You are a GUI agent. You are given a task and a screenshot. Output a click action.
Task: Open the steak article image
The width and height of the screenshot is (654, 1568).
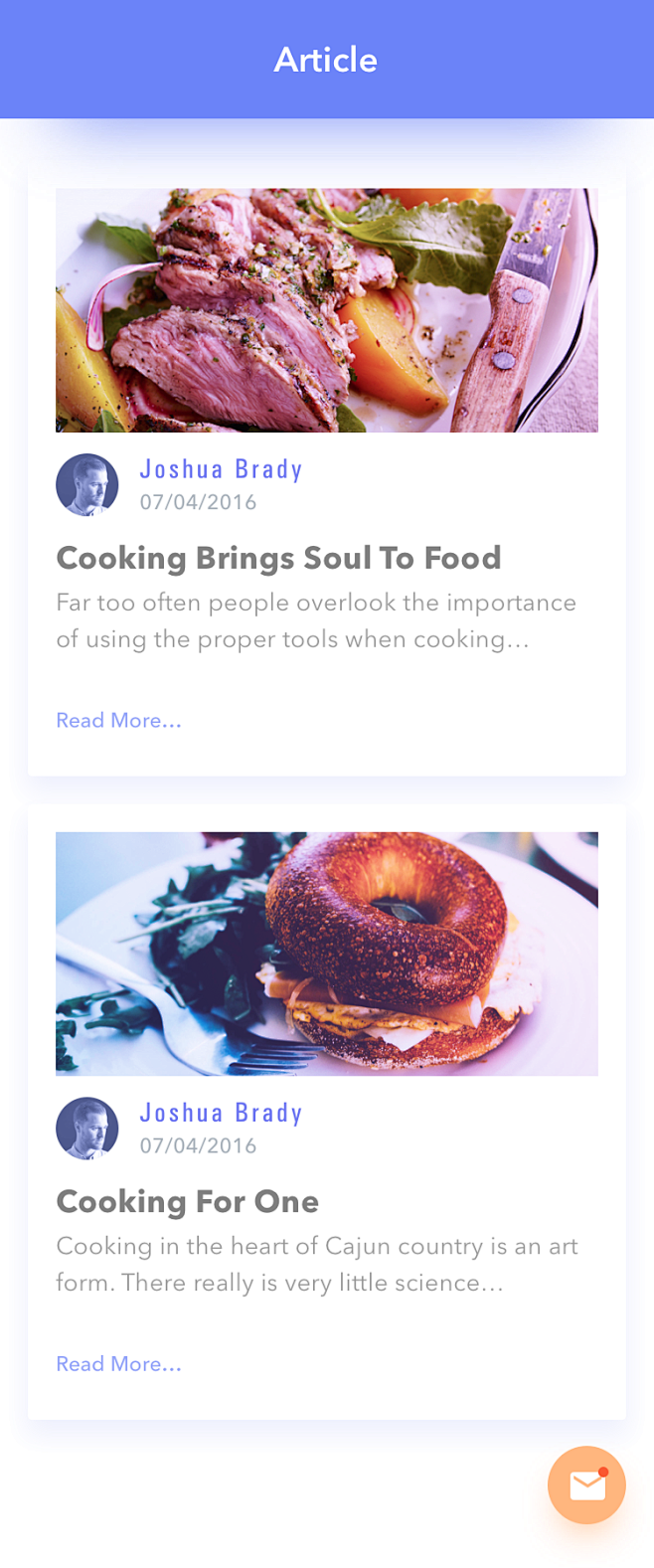coord(326,310)
